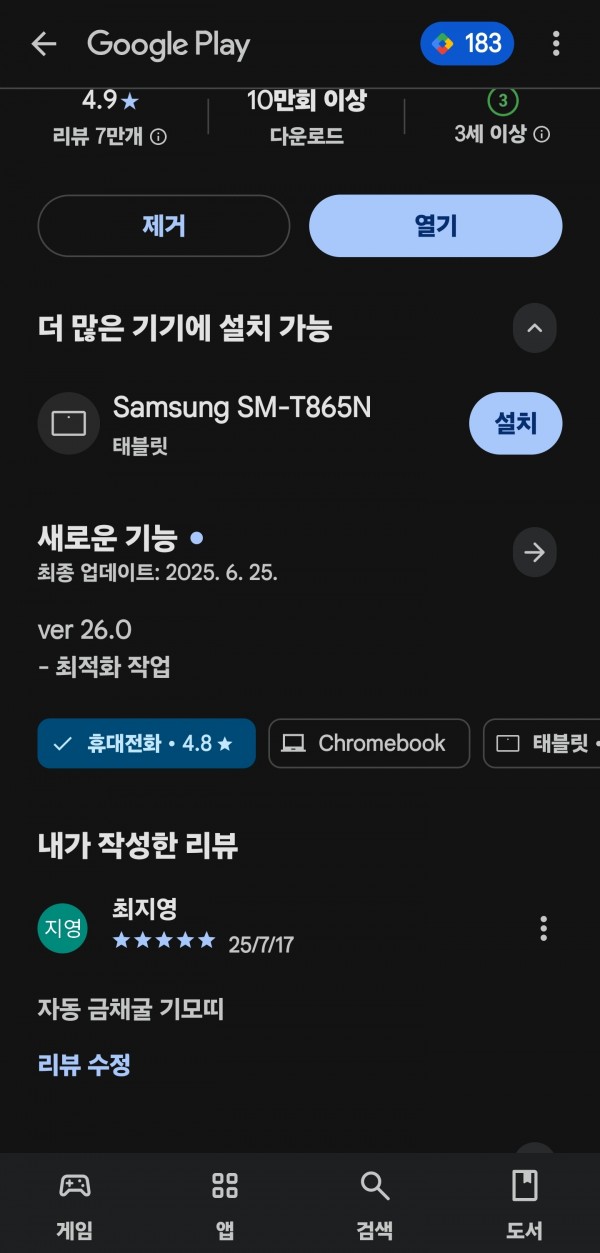Open the top overflow menu
The width and height of the screenshot is (600, 1253).
tap(556, 44)
